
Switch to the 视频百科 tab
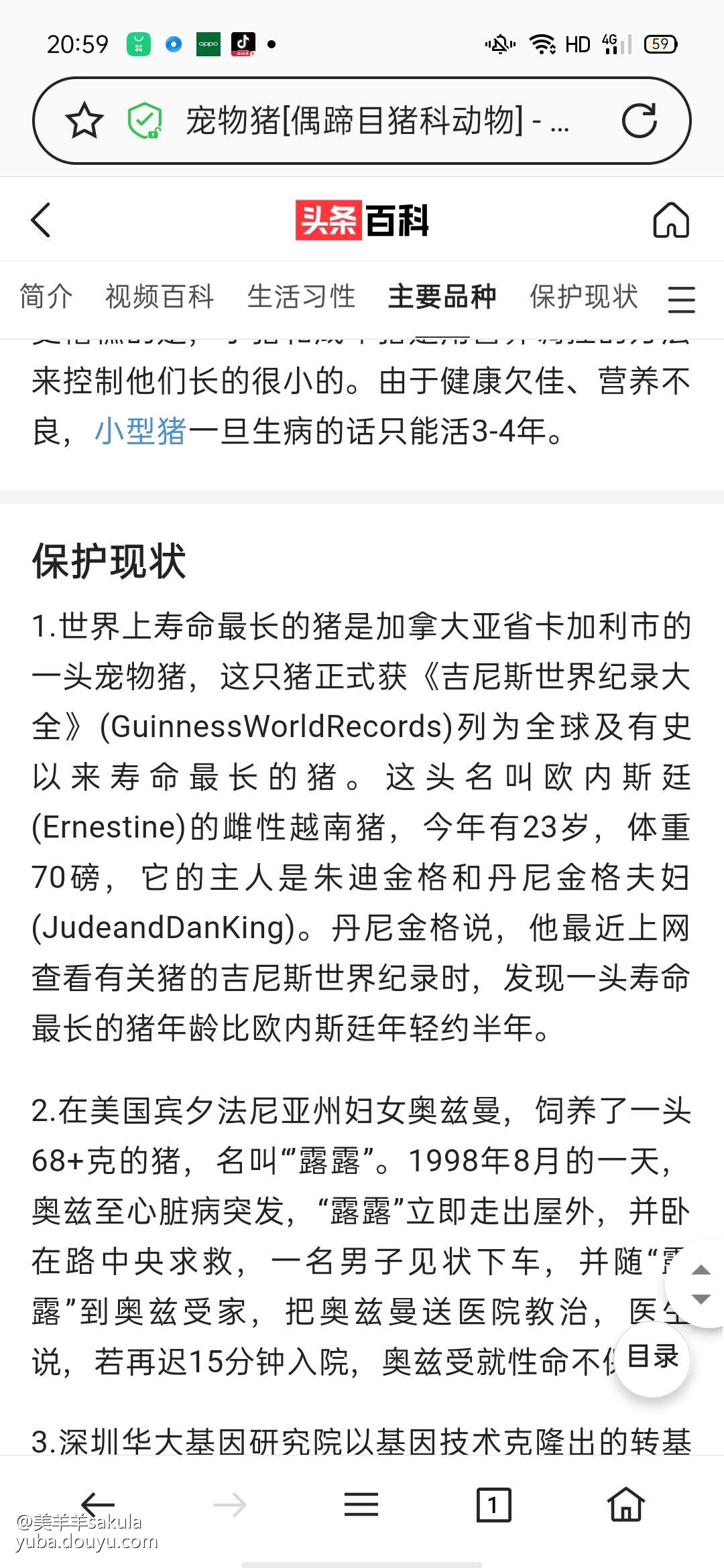click(x=160, y=297)
